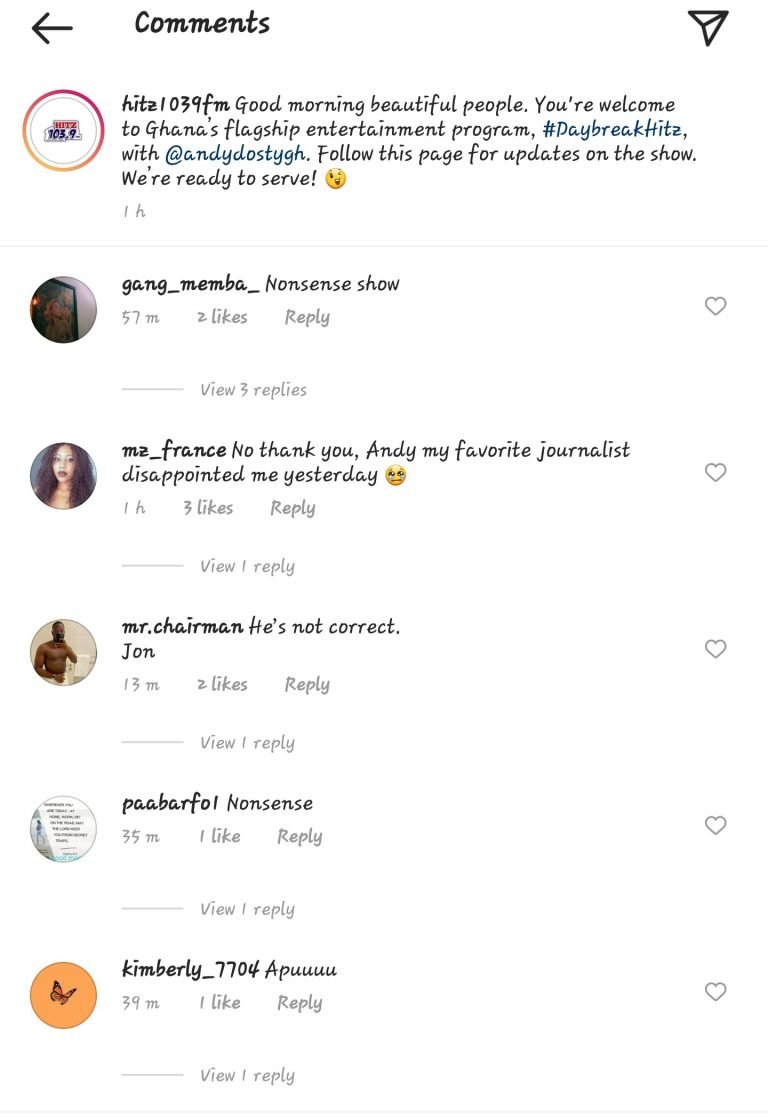Like mz_france's comment
Viewport: 768px width, 1117px height.
715,472
